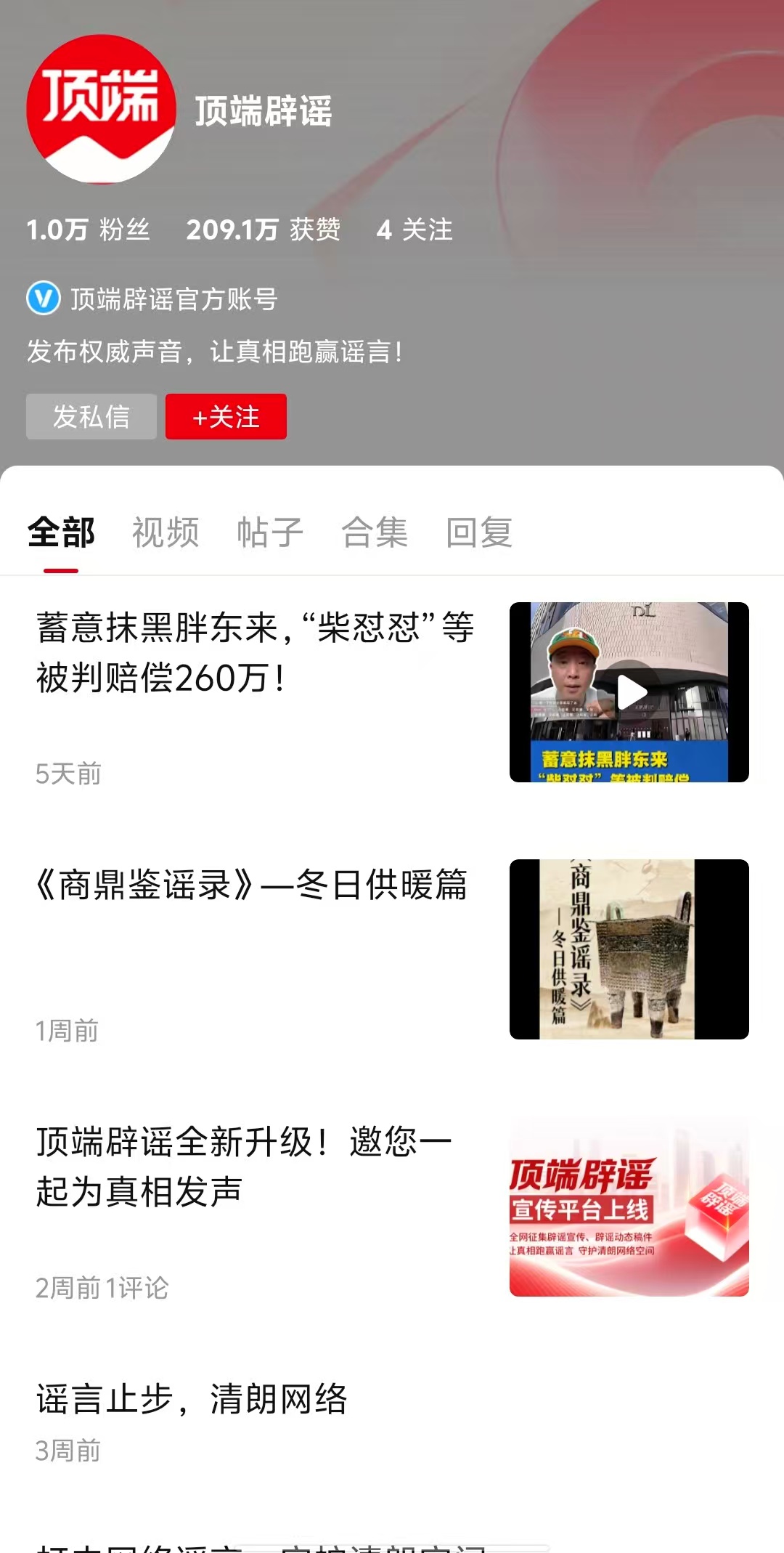Open the 回复 tab
The height and width of the screenshot is (1553, 784).
[480, 532]
